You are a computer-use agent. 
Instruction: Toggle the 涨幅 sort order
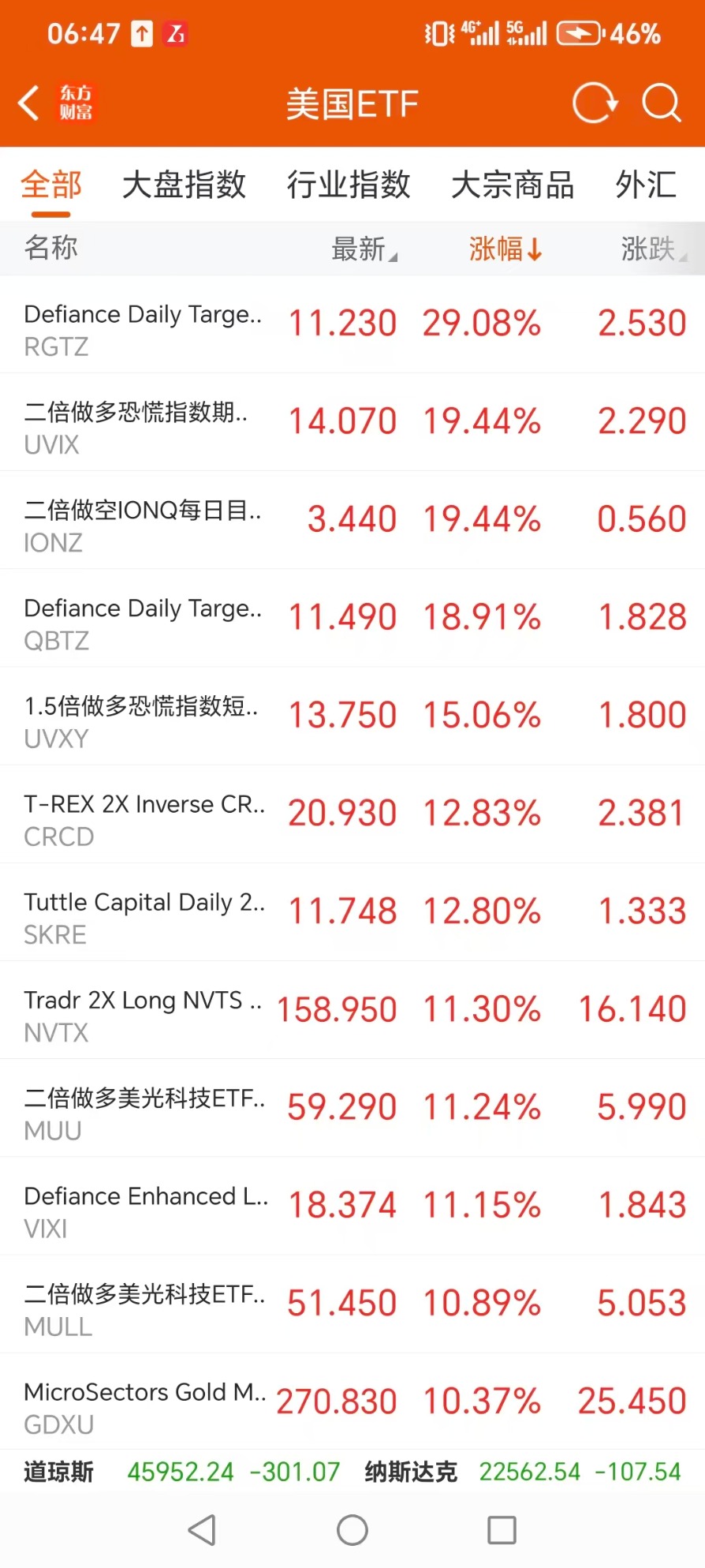505,249
